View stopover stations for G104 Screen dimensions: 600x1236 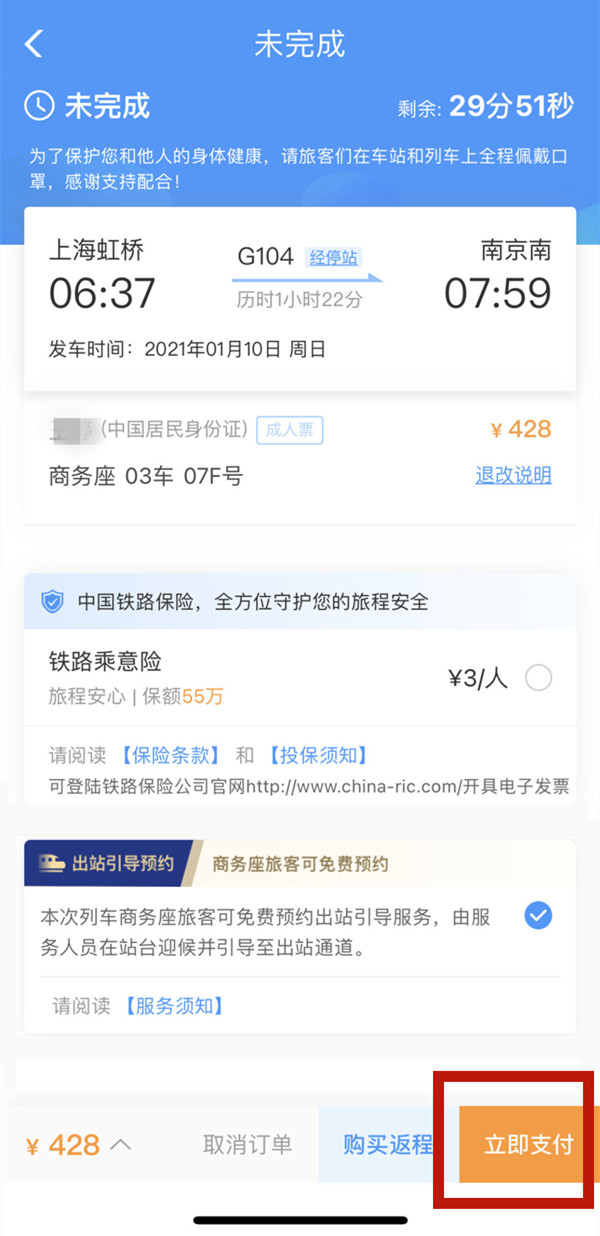tap(333, 257)
